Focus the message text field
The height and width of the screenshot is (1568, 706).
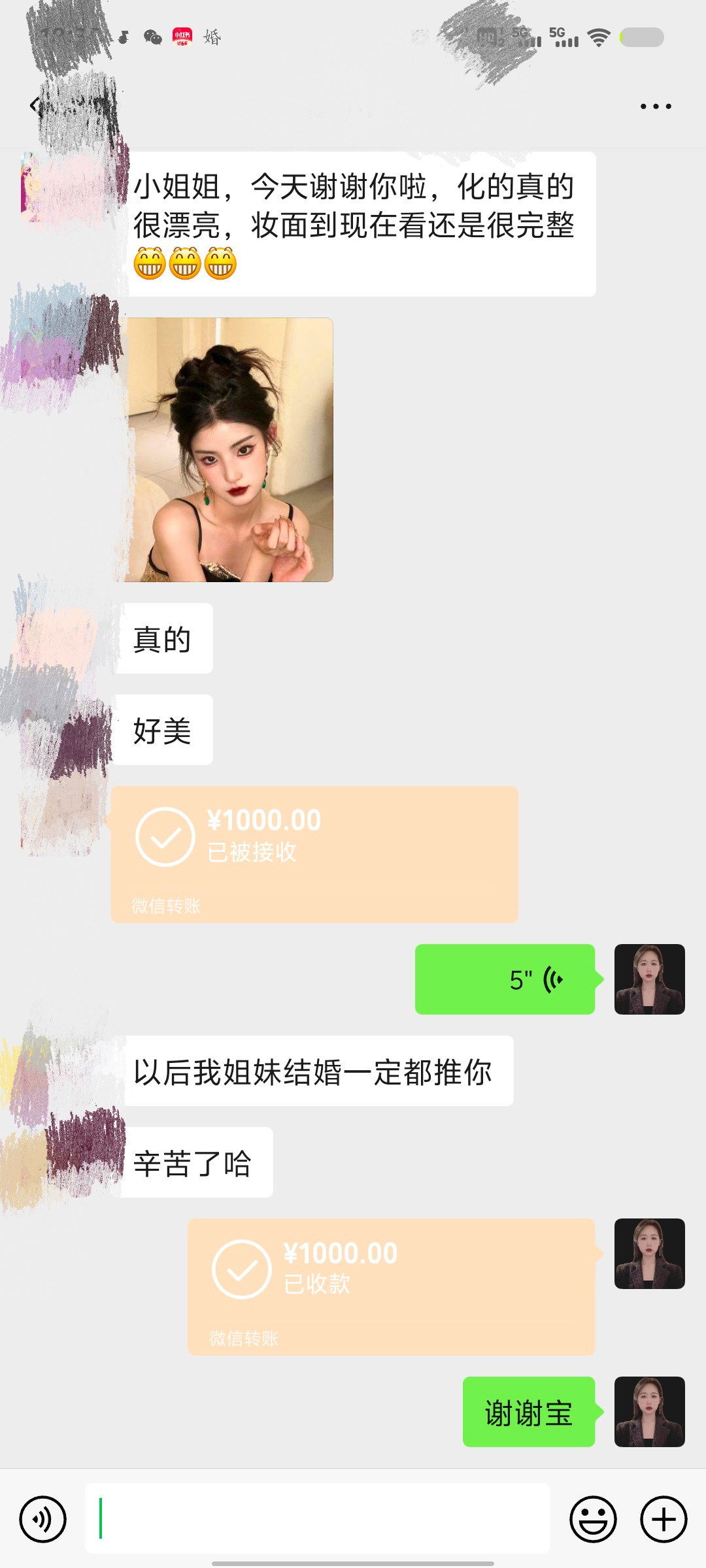[x=317, y=1519]
